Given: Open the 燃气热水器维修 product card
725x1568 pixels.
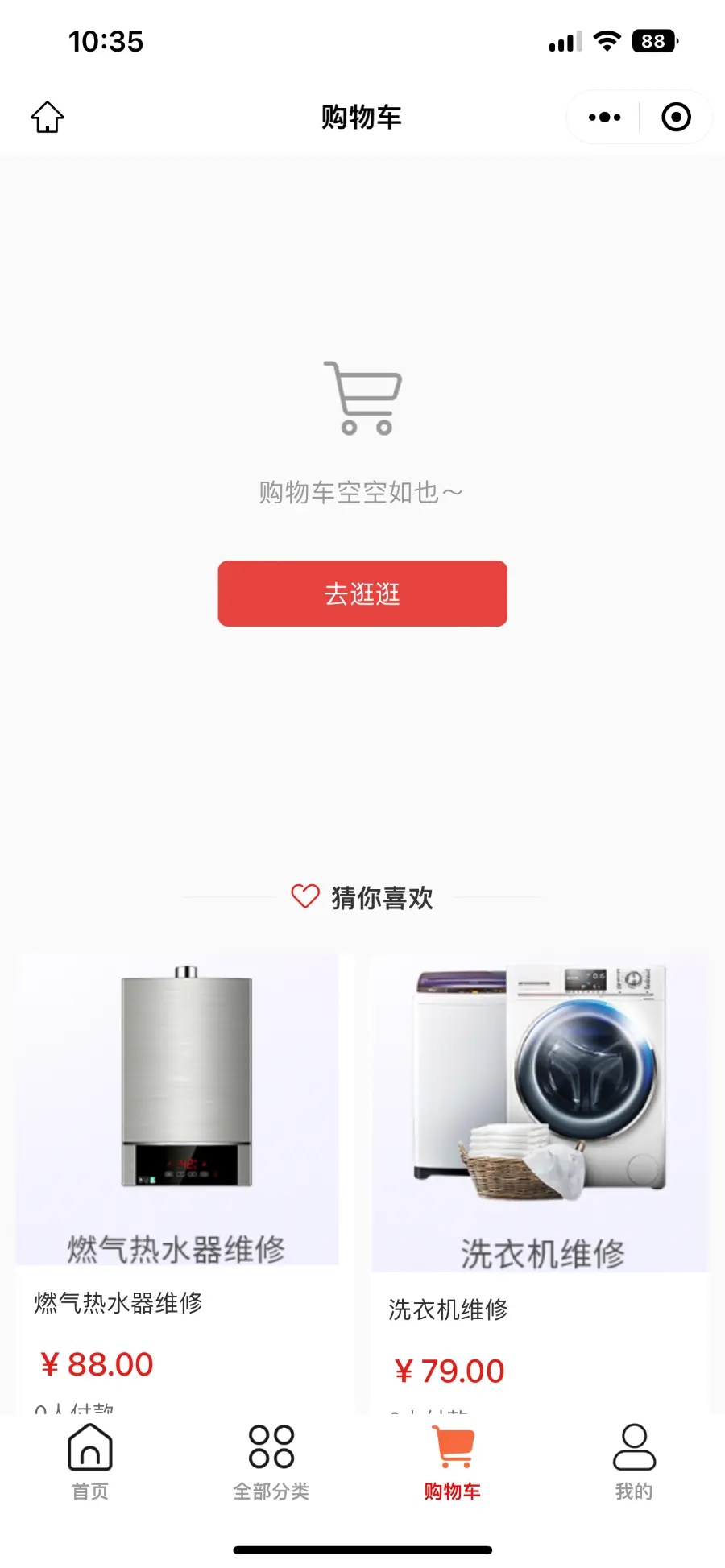Looking at the screenshot, I should [185, 1168].
